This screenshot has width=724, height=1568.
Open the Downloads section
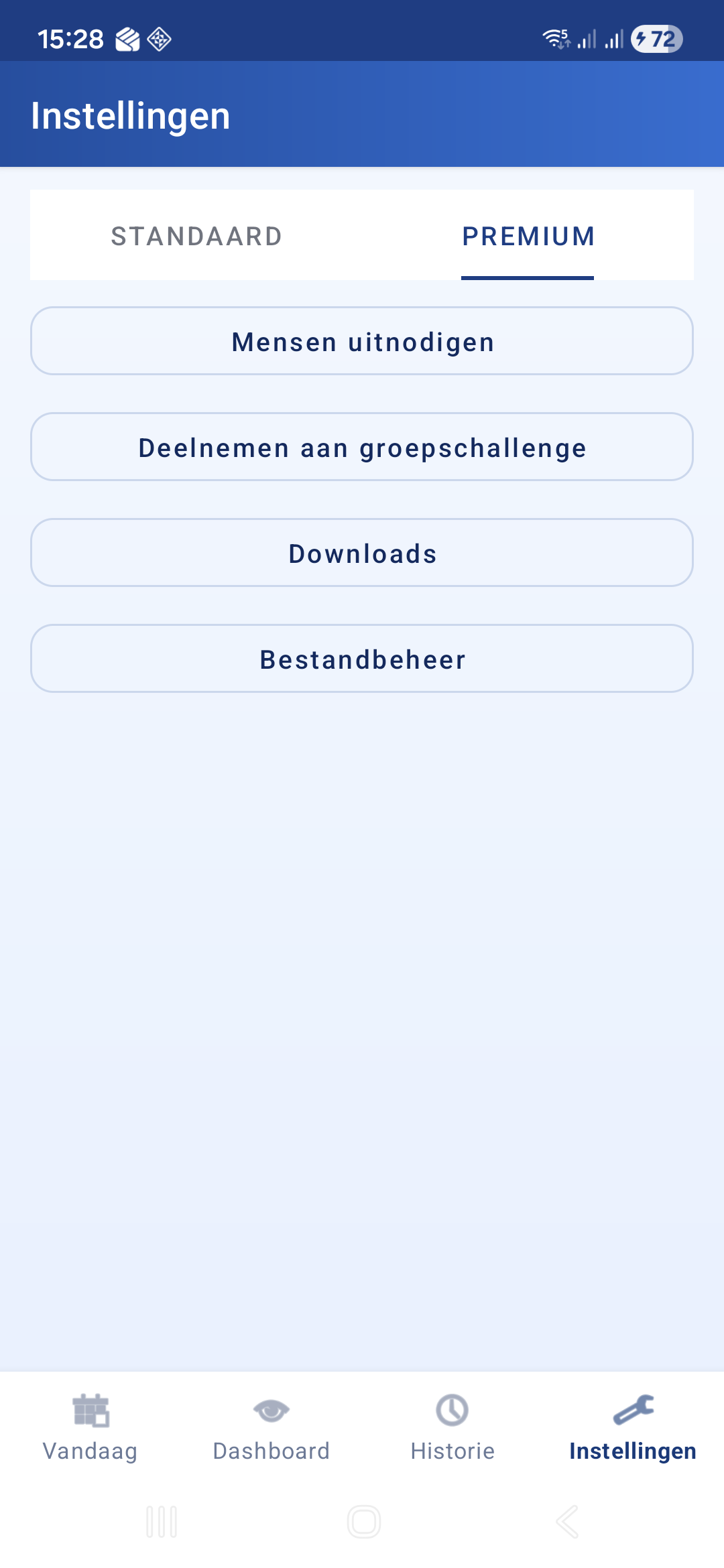pyautogui.click(x=362, y=552)
